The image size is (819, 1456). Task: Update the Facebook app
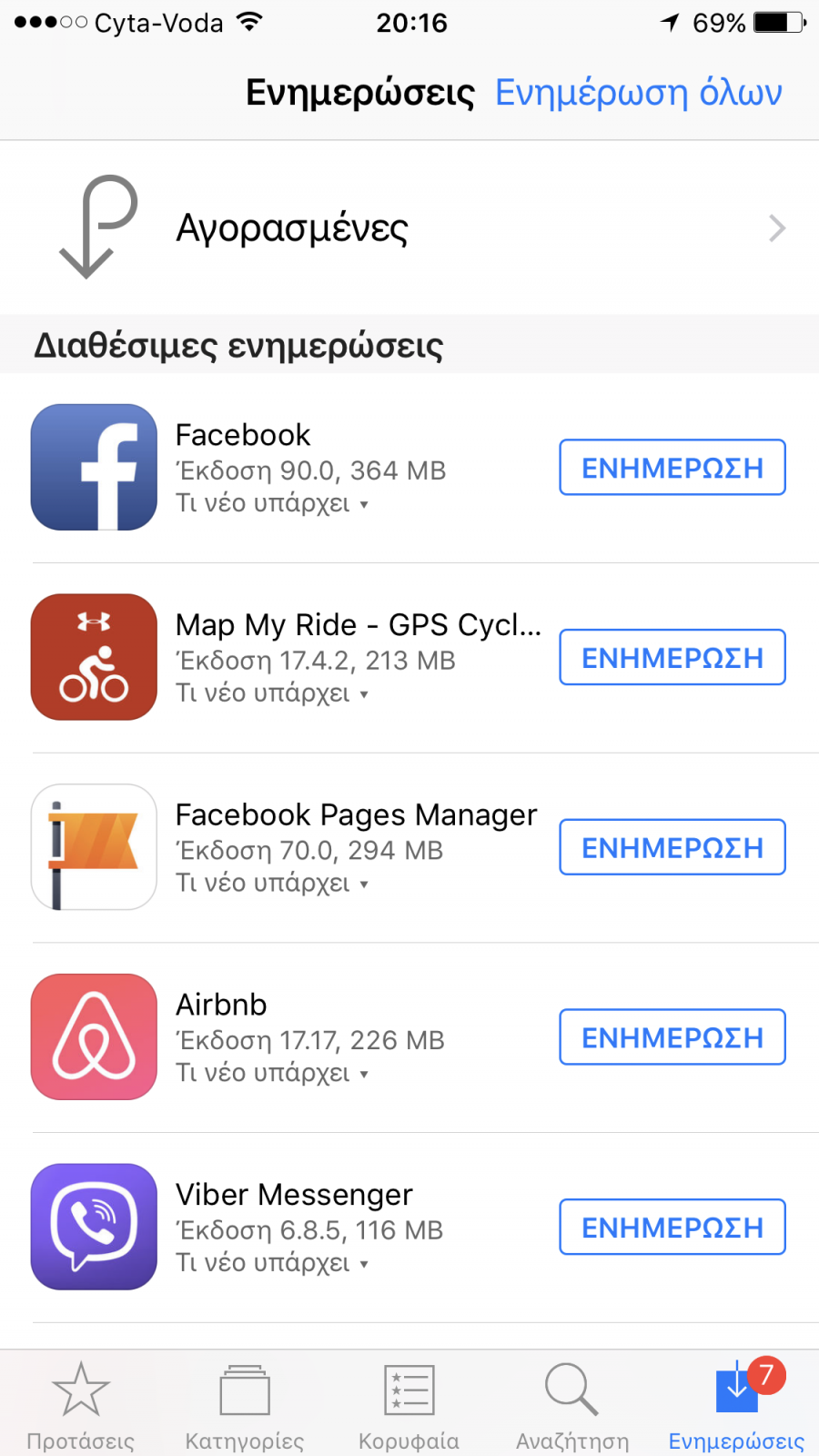coord(672,468)
